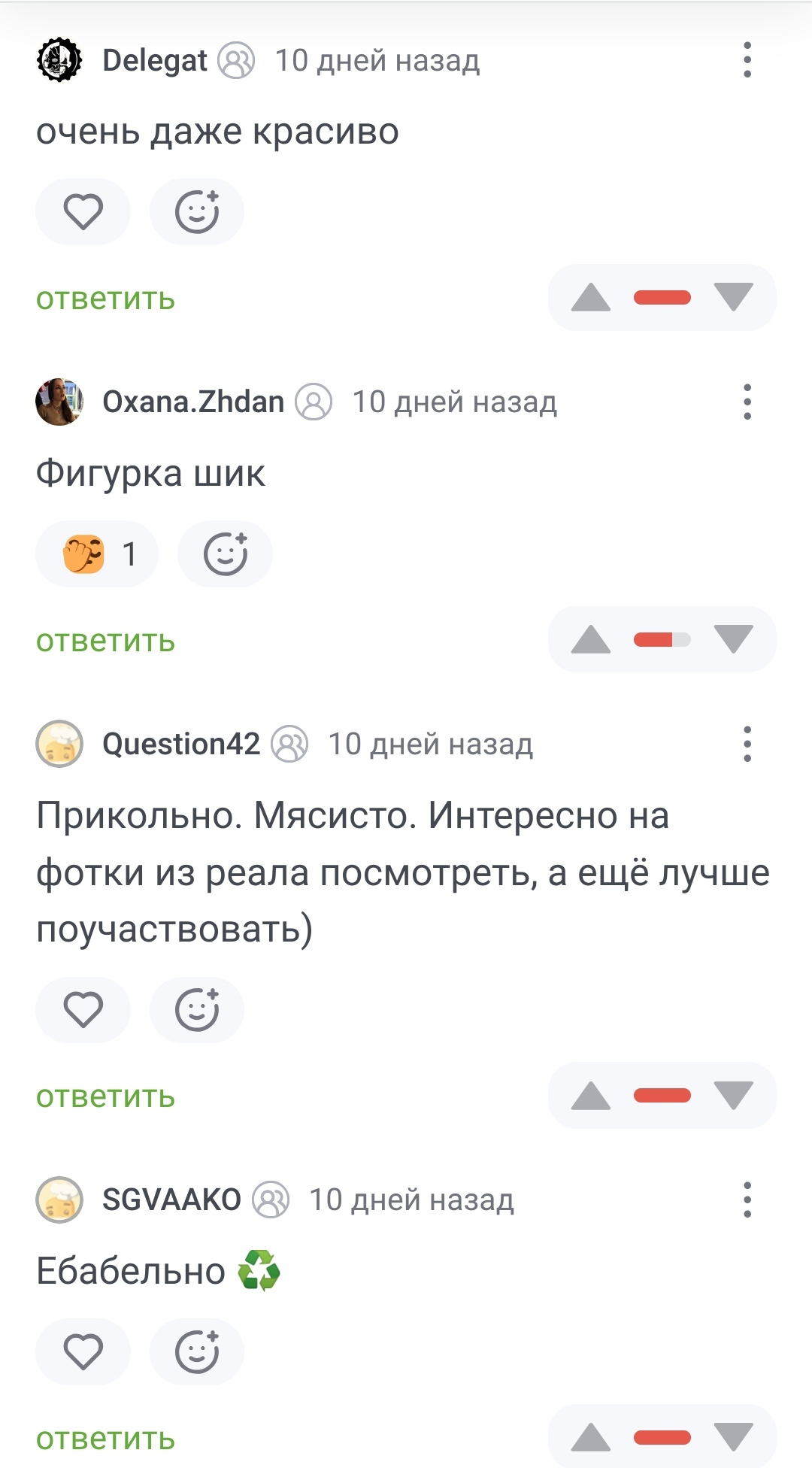Screen dimensions: 812x1468
Task: Open SGVAAKO's profile
Action: [171, 1200]
